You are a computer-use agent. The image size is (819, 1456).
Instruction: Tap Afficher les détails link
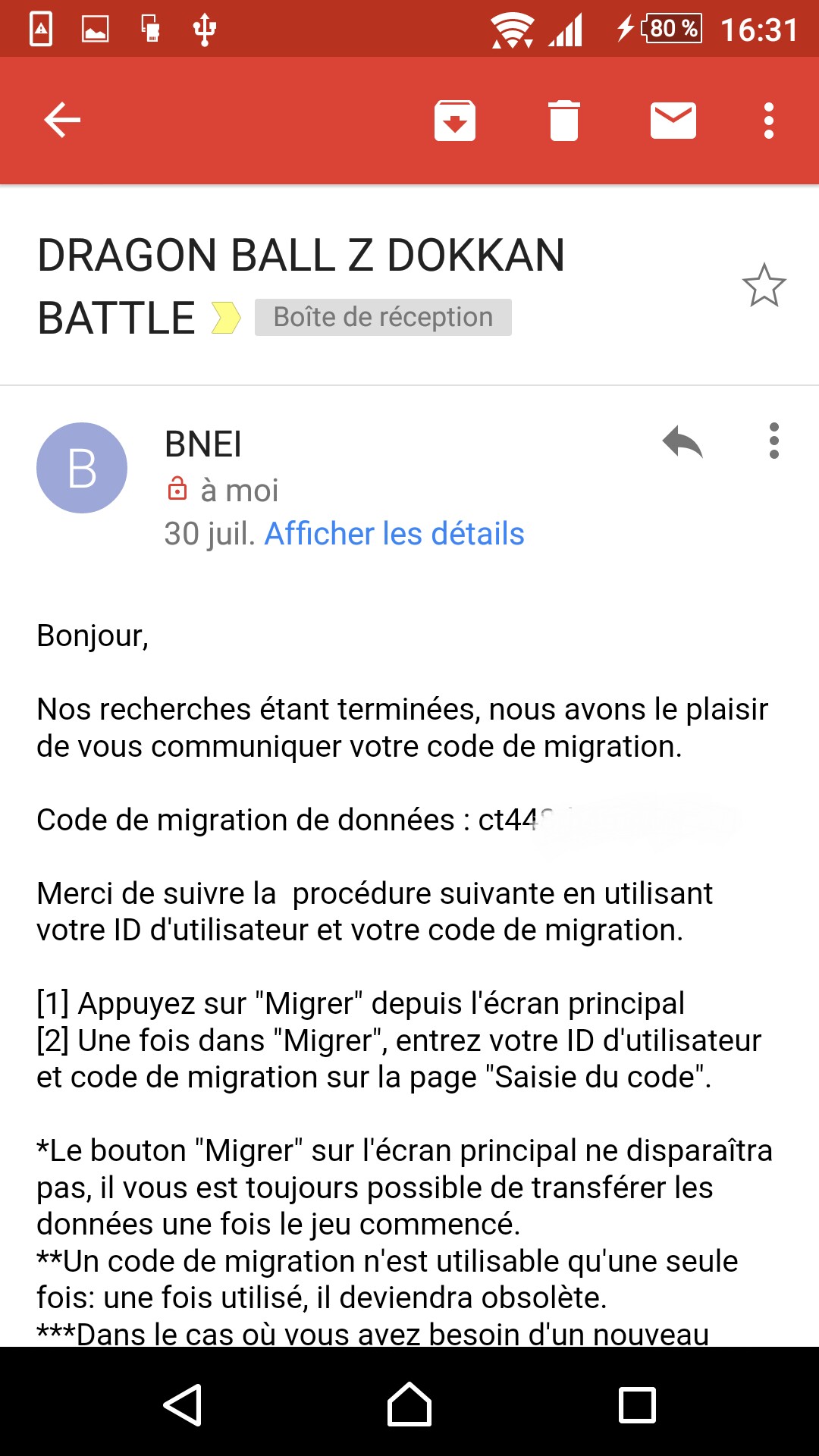(x=394, y=534)
